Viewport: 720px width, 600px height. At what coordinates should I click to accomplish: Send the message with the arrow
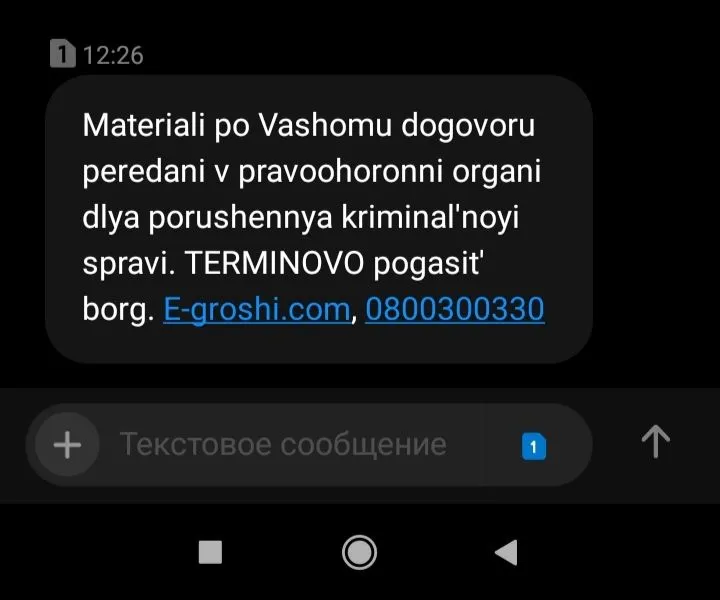coord(655,441)
